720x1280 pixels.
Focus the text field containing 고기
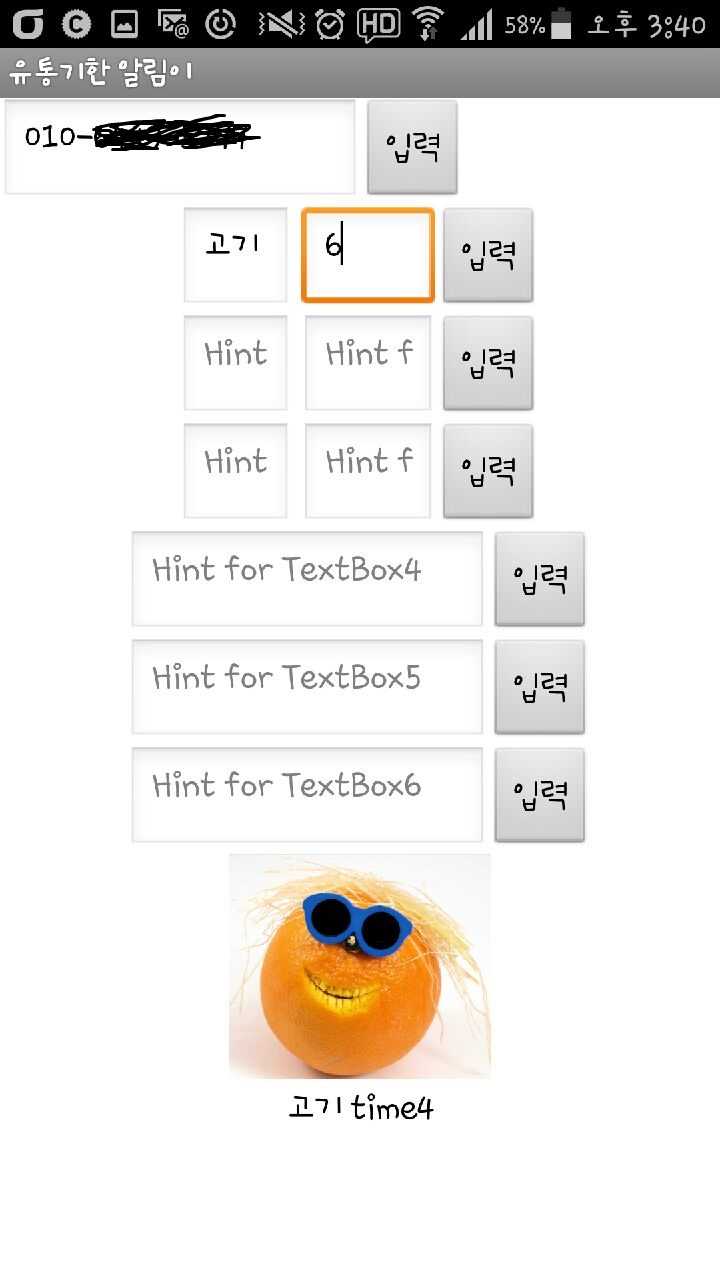[235, 254]
